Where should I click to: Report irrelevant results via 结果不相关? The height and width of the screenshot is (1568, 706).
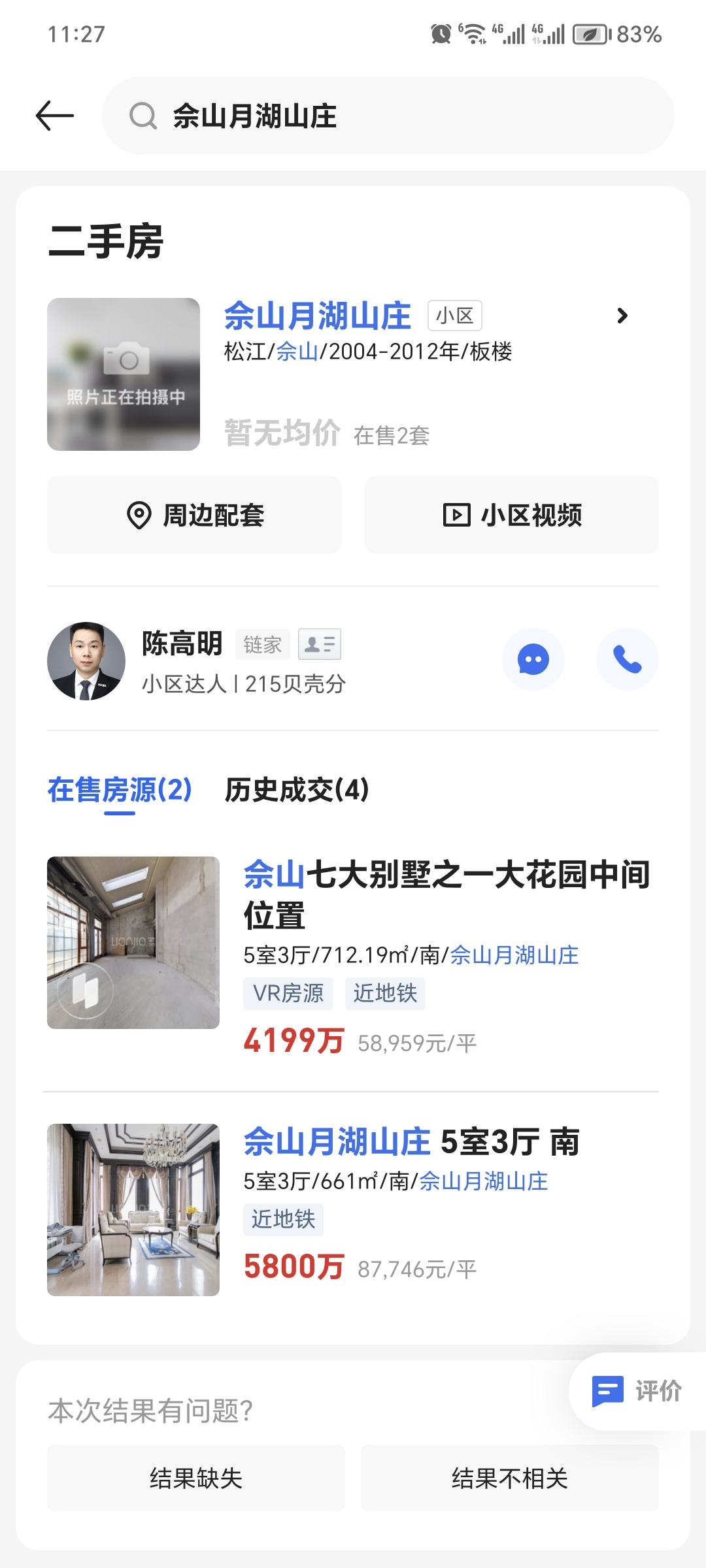point(509,1478)
